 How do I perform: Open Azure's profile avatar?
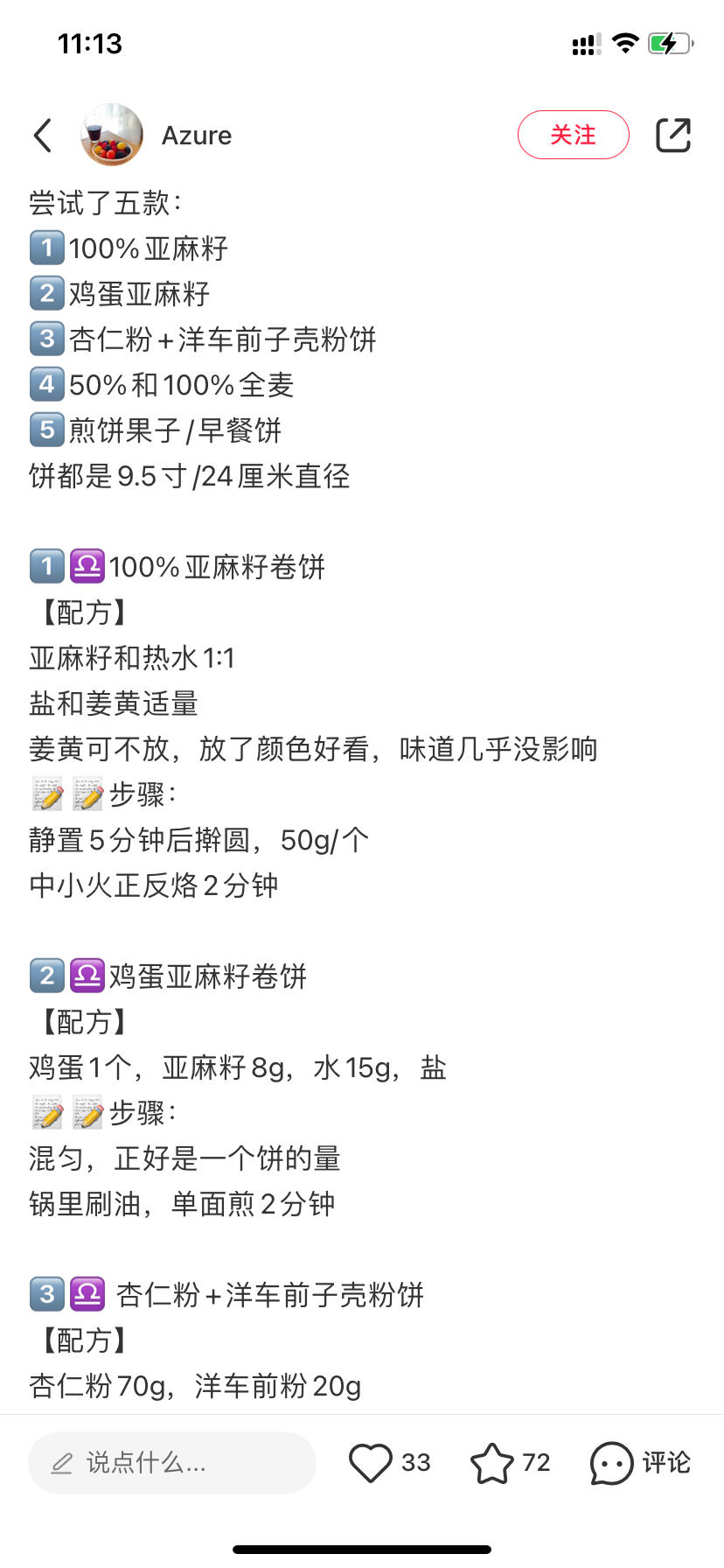112,136
